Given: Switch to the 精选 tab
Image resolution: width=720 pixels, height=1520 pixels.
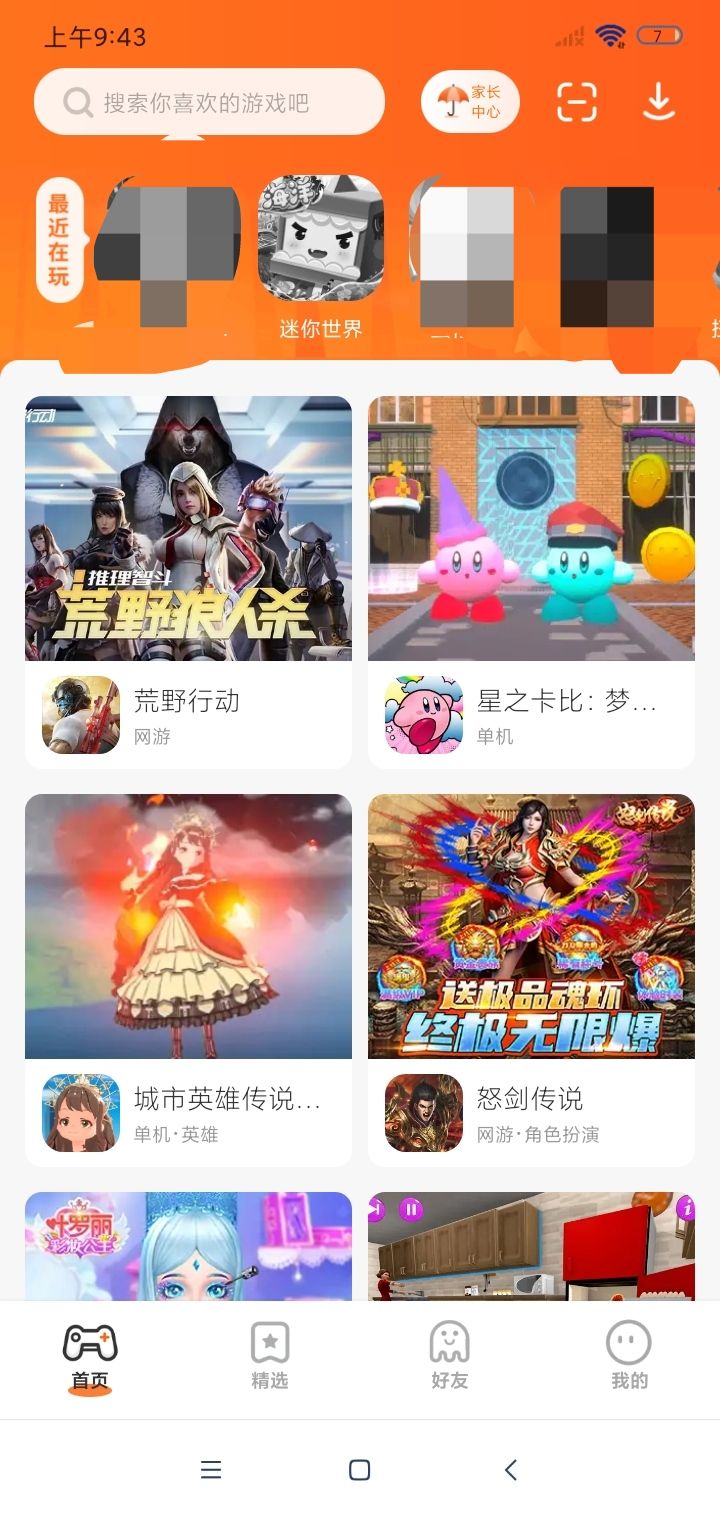Looking at the screenshot, I should click(x=270, y=1356).
